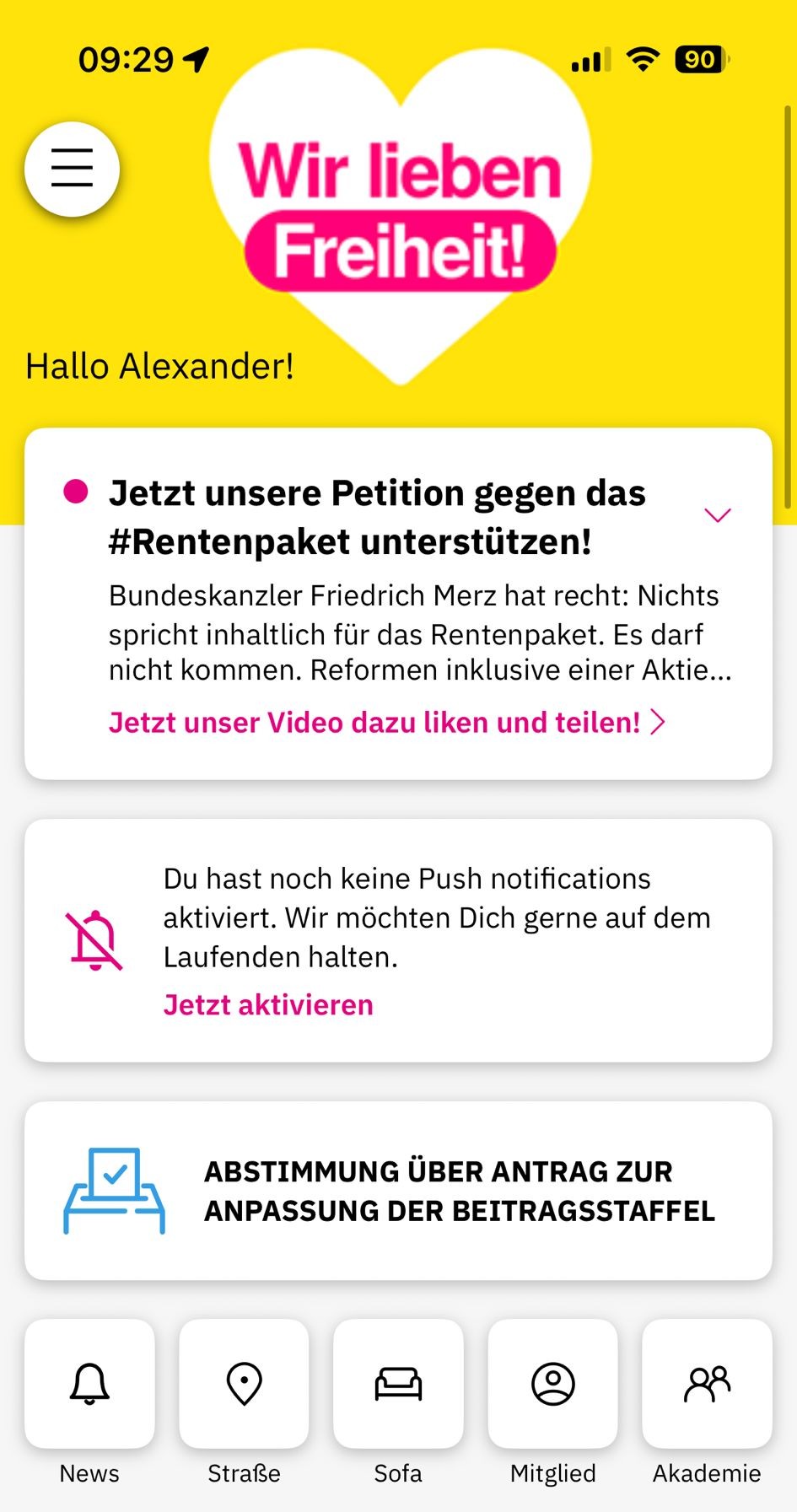This screenshot has height=1512, width=797.
Task: Tap the Straße location pin icon
Action: [x=244, y=1384]
